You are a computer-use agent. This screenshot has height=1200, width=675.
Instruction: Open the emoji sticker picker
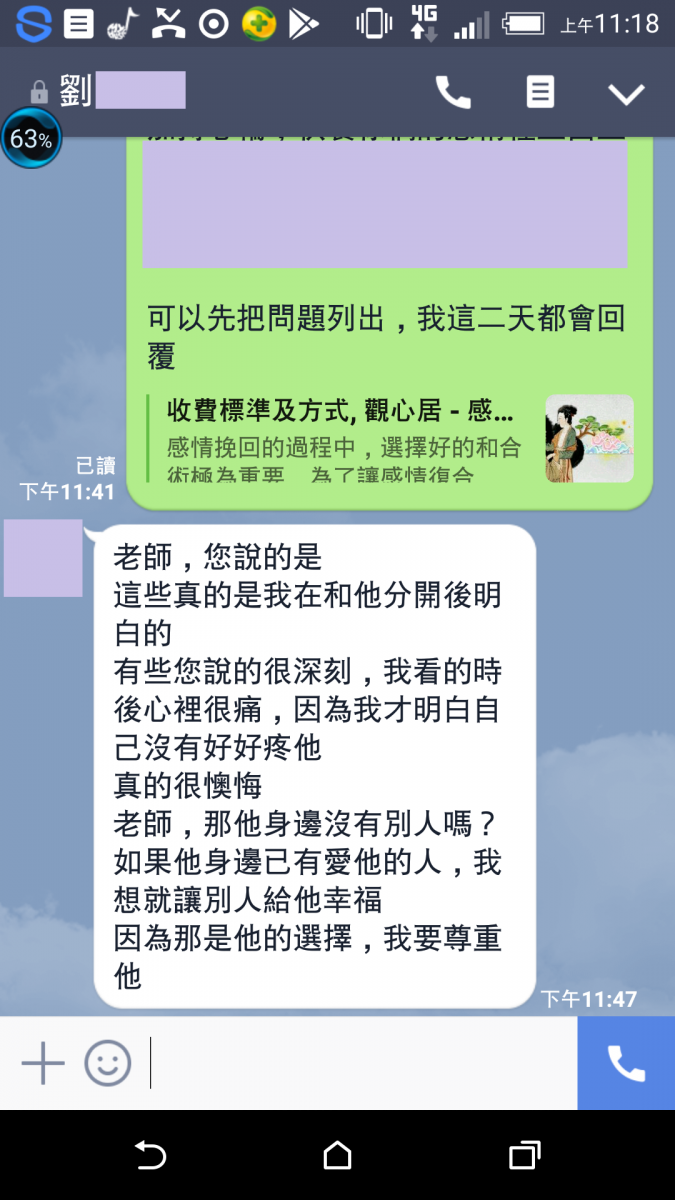[x=107, y=1062]
